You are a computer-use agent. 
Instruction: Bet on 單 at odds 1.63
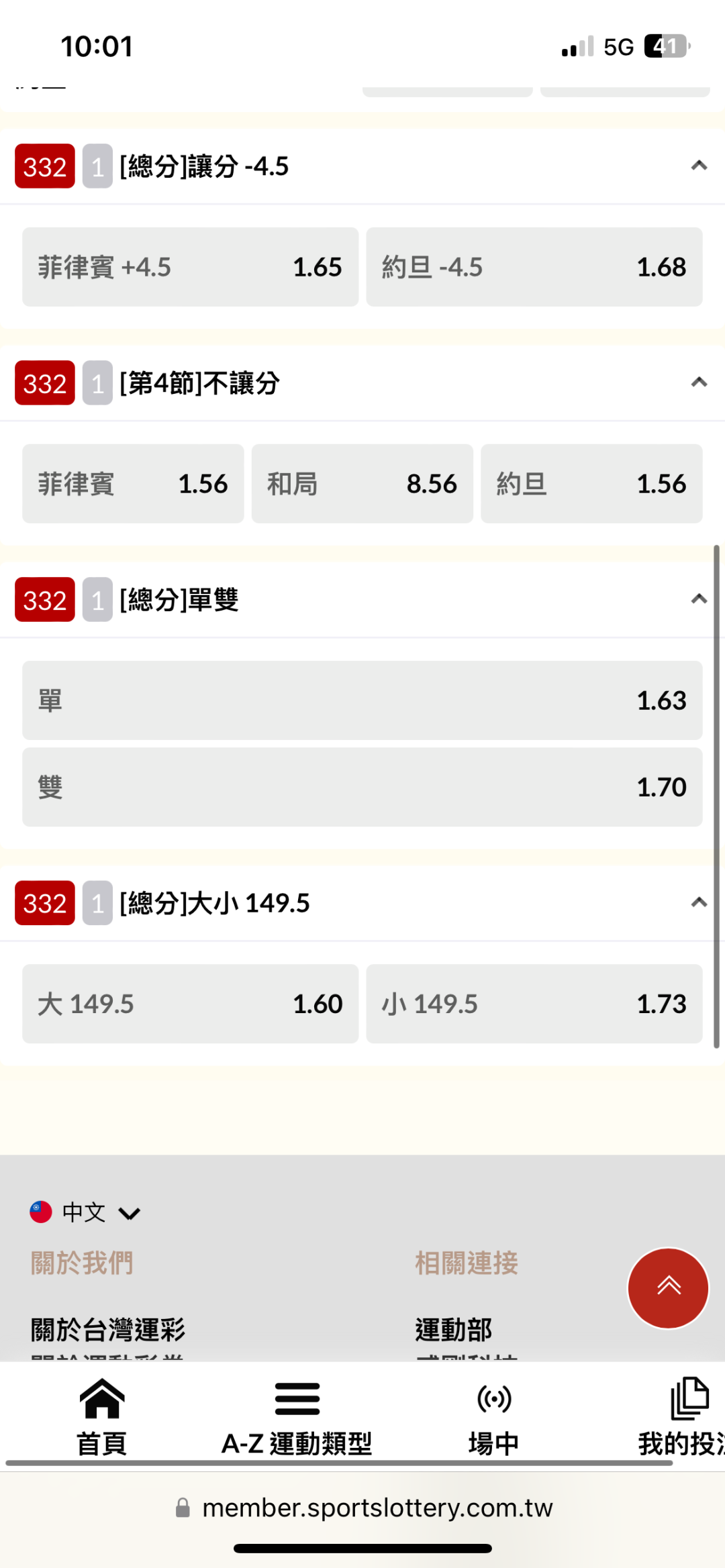362,700
